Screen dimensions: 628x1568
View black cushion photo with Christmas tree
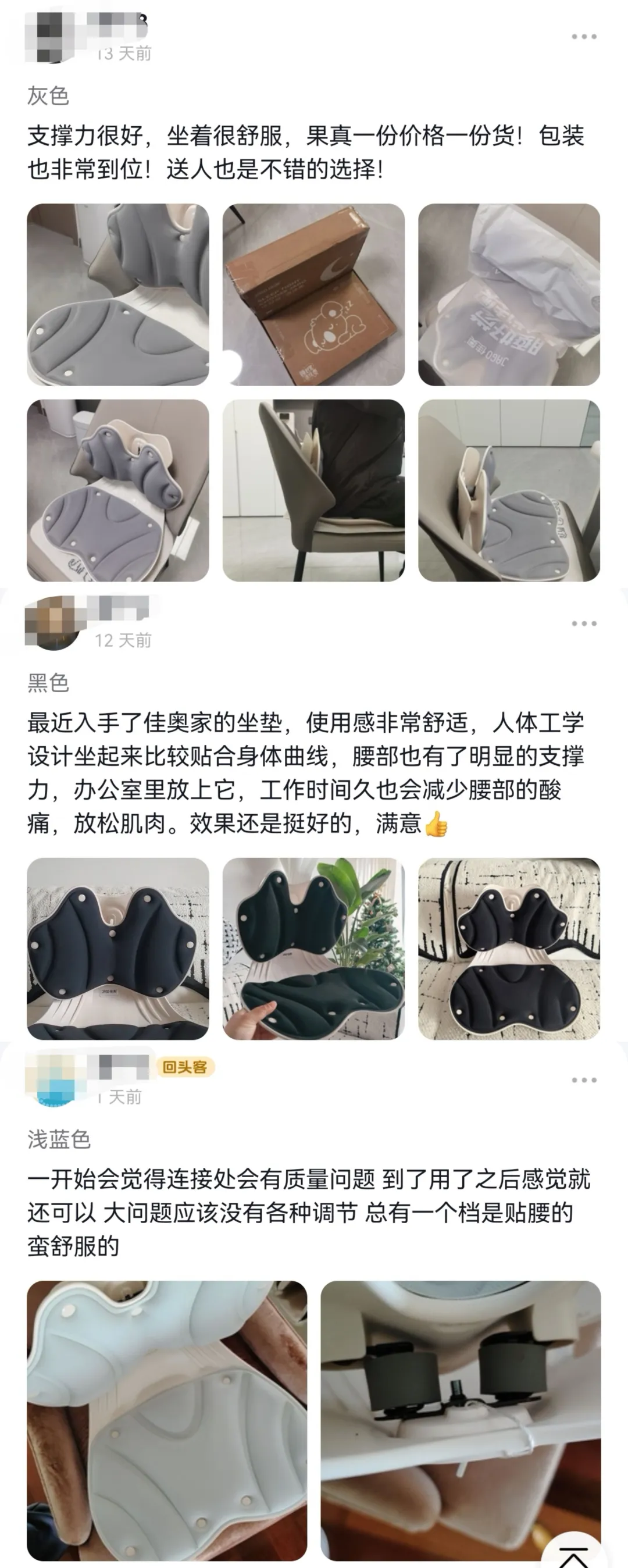pos(313,949)
